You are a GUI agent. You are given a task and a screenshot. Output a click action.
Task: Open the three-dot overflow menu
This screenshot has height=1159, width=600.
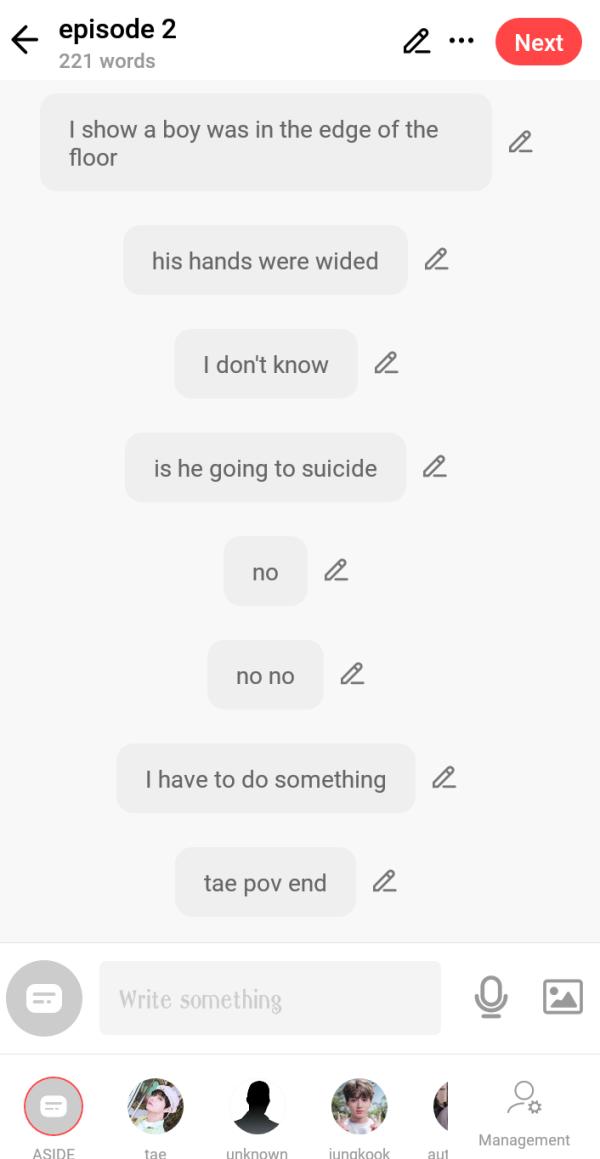pos(461,42)
